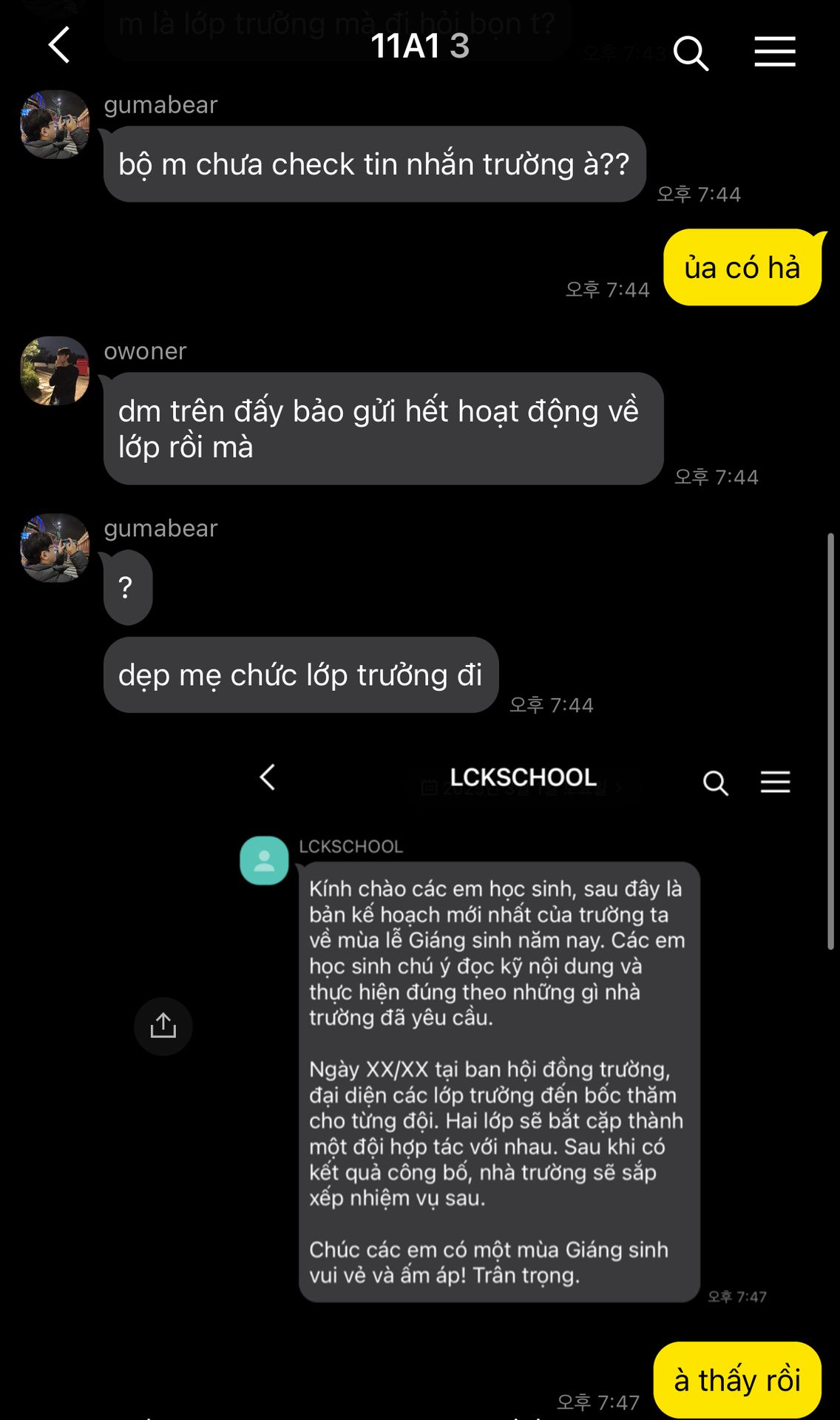Search within the 11A1 chat
Screen dimensions: 840x1420
[x=691, y=53]
